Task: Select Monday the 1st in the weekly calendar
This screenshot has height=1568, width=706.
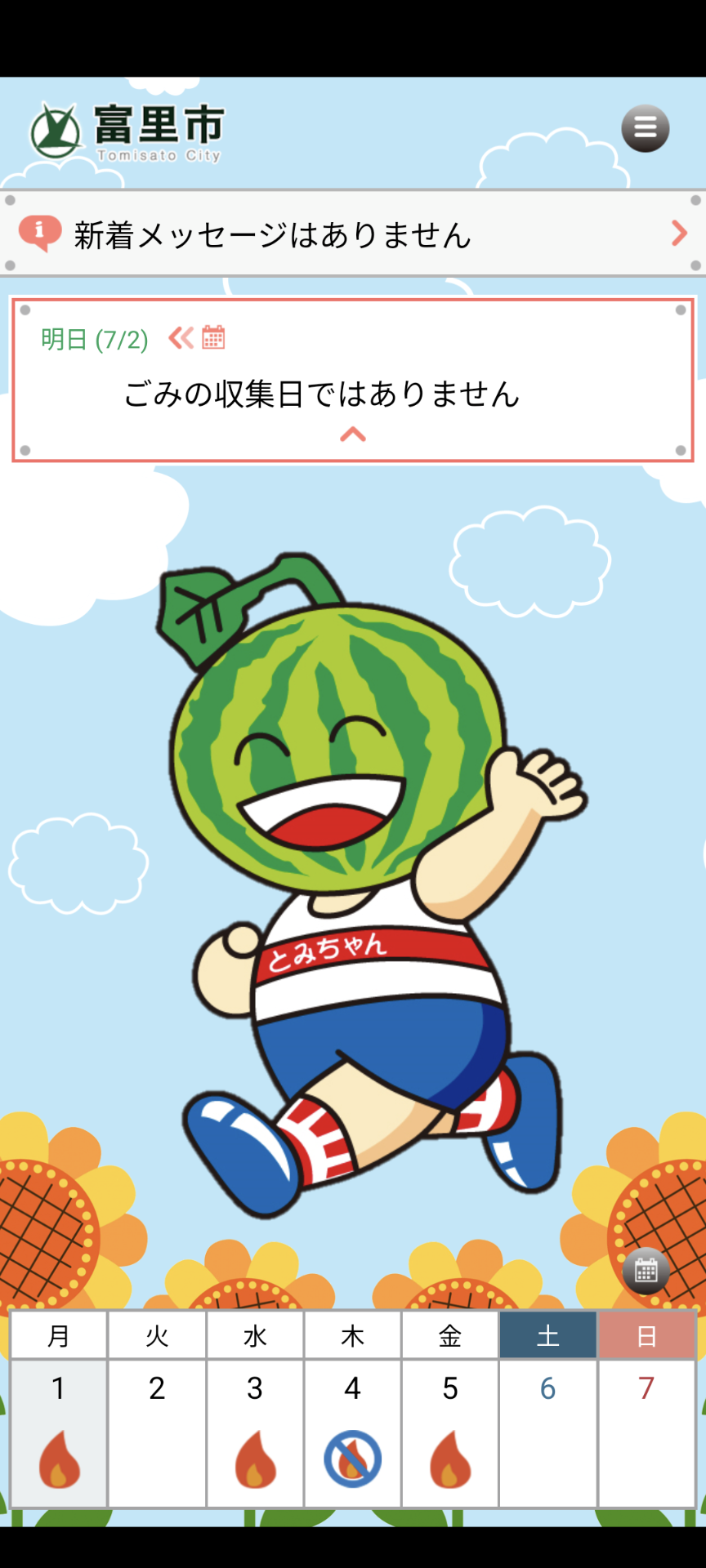Action: pyautogui.click(x=59, y=1432)
